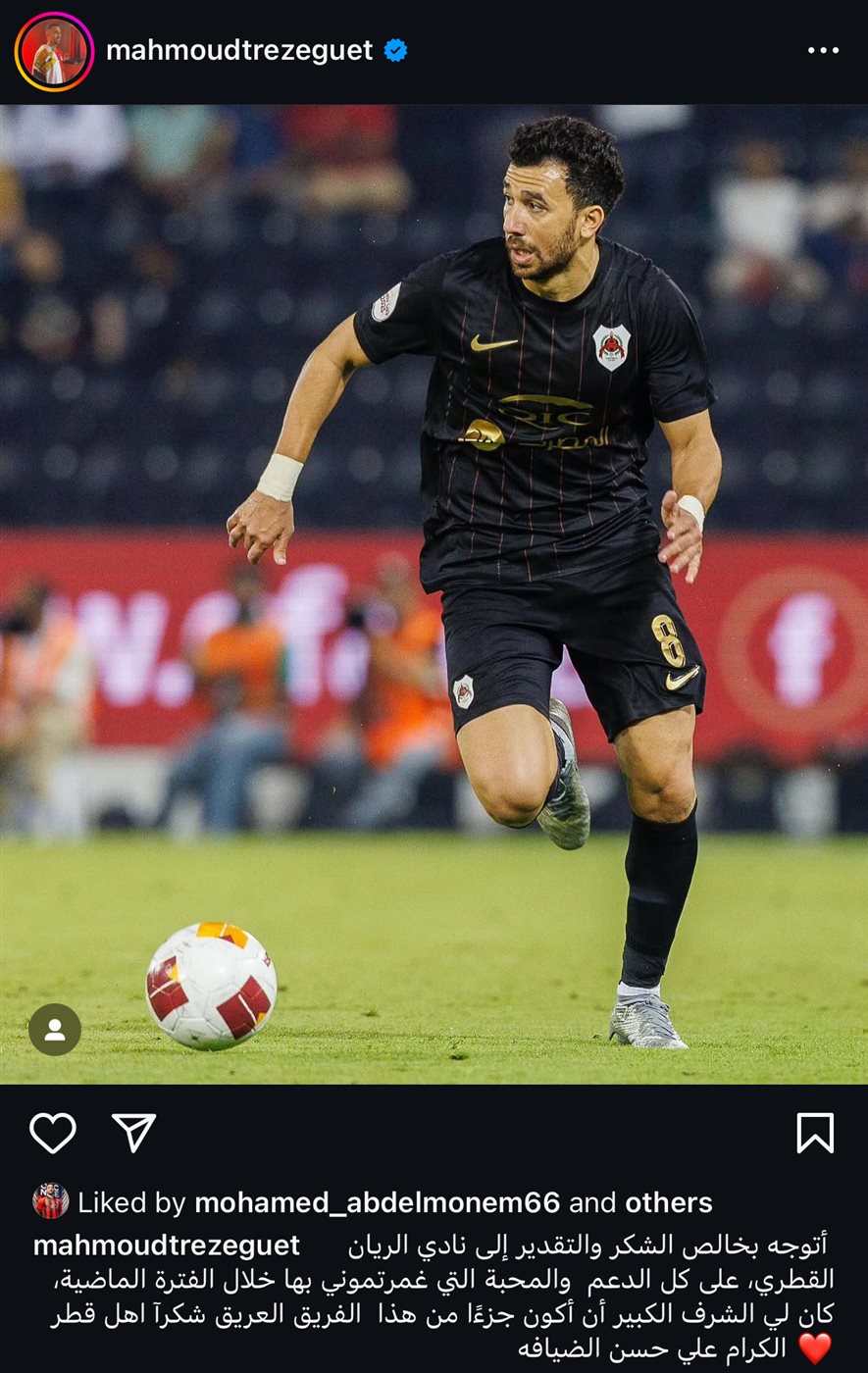This screenshot has height=1373, width=868.
Task: Open mahmoudtrezeguet profile from caption username
Action: [x=167, y=1246]
